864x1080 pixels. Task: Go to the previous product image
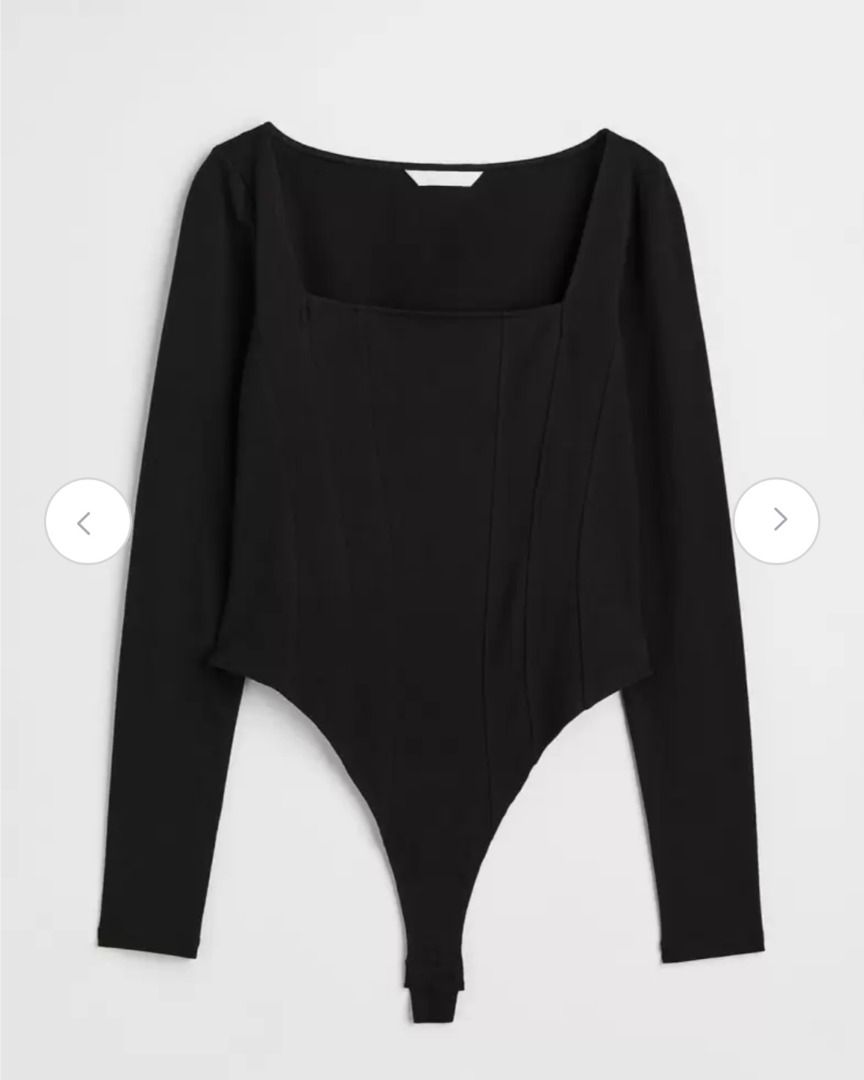[x=87, y=521]
